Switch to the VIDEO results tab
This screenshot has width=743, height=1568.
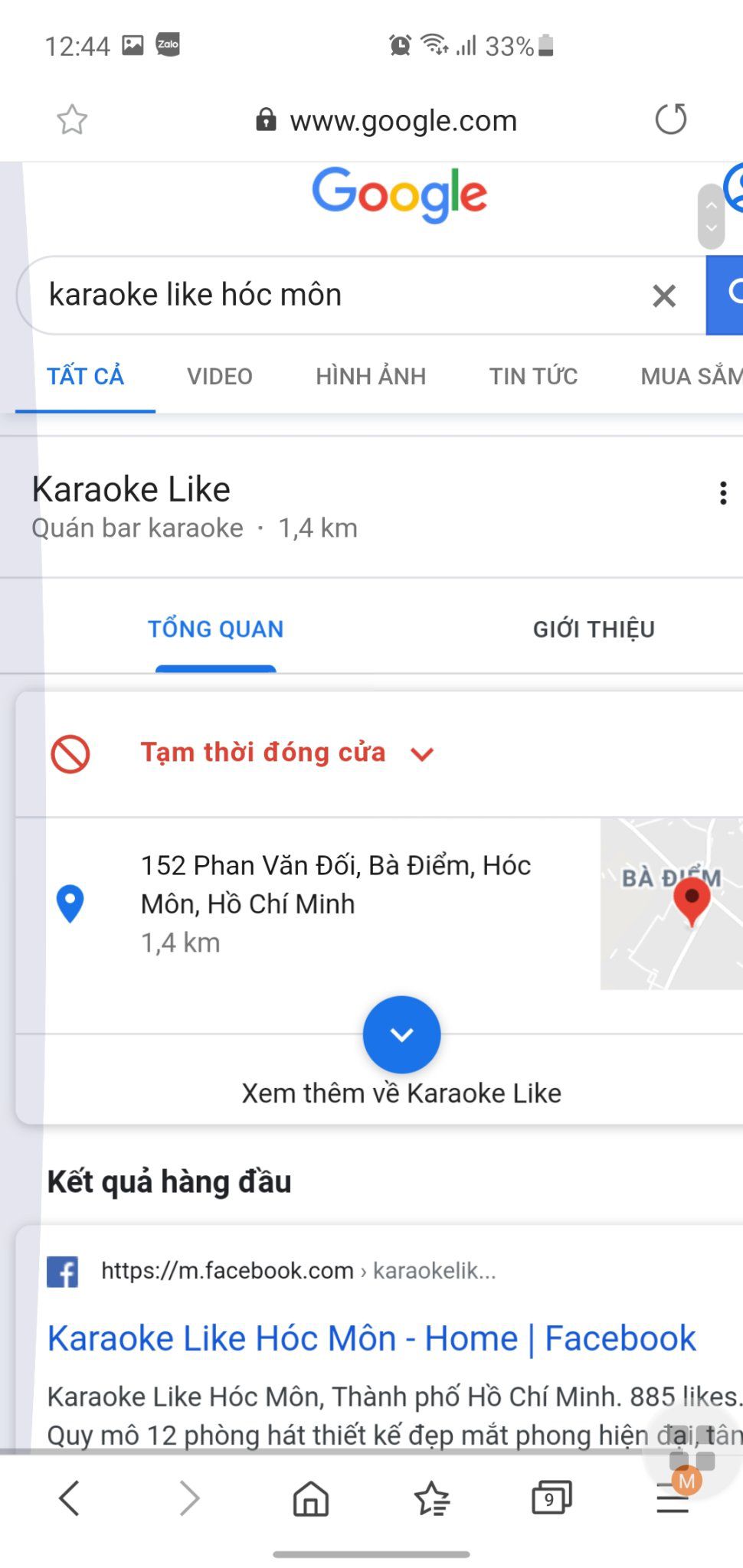pos(219,376)
